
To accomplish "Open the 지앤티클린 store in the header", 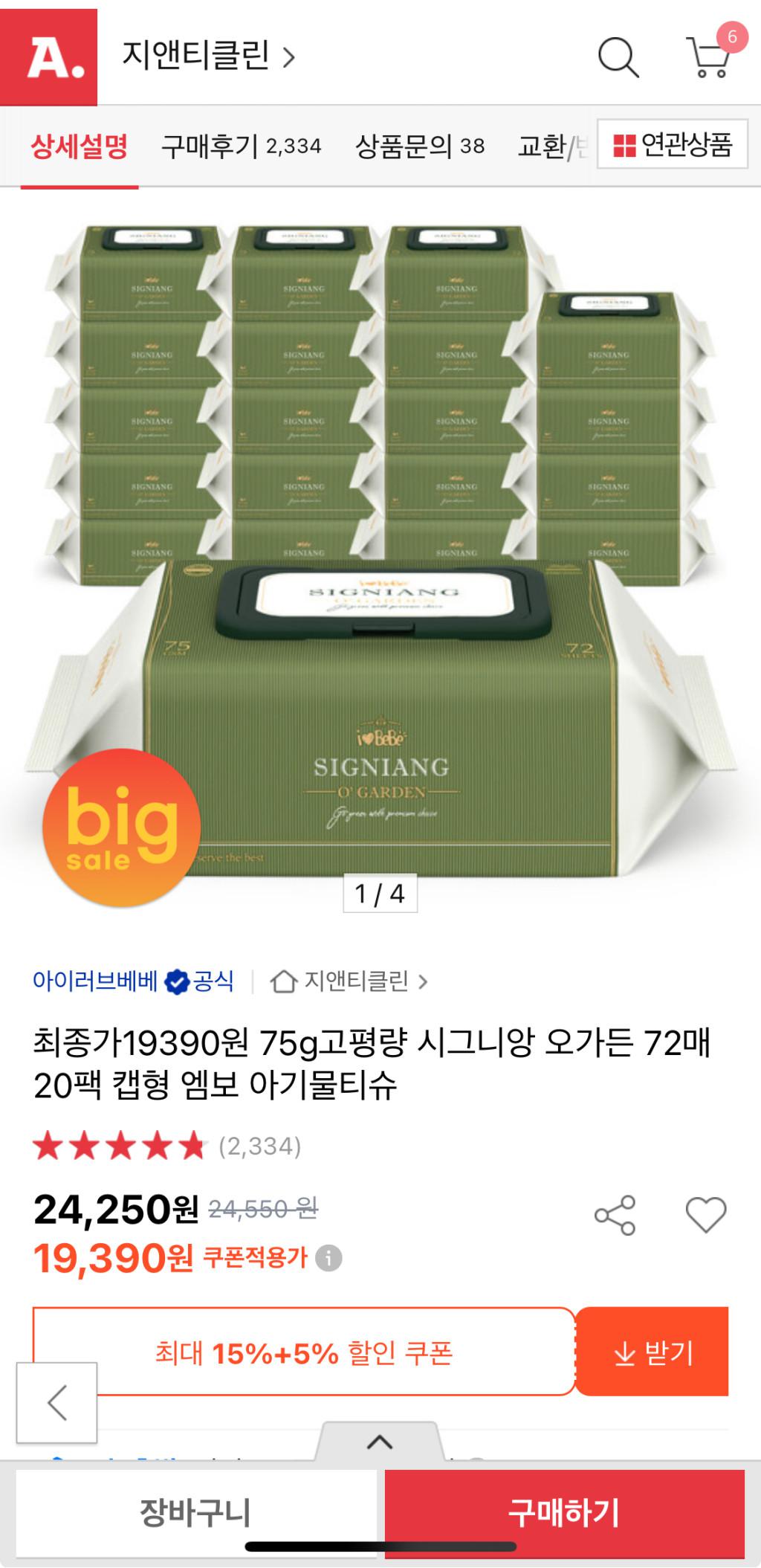I will pos(208,56).
